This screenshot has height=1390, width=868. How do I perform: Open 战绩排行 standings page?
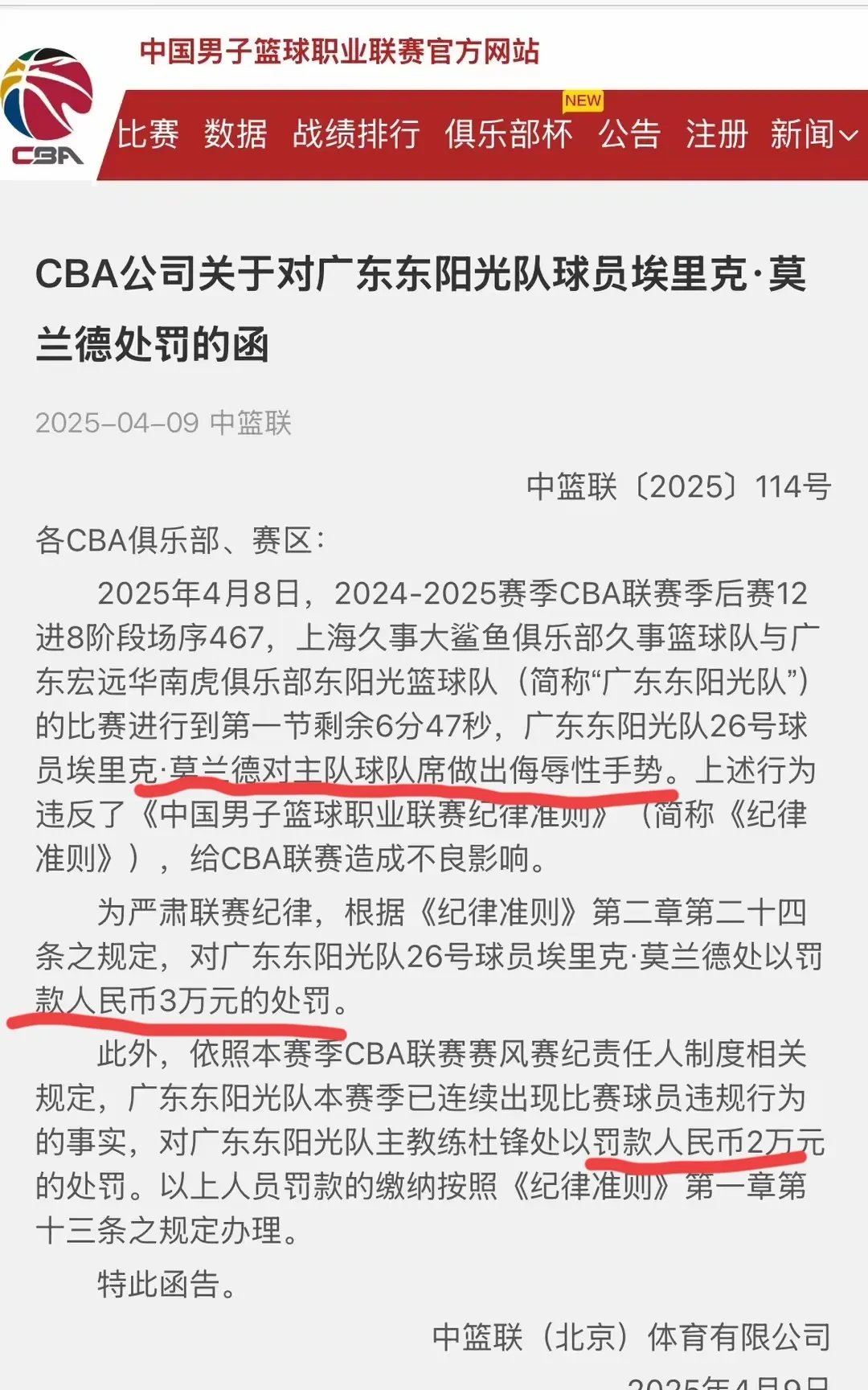pos(356,133)
